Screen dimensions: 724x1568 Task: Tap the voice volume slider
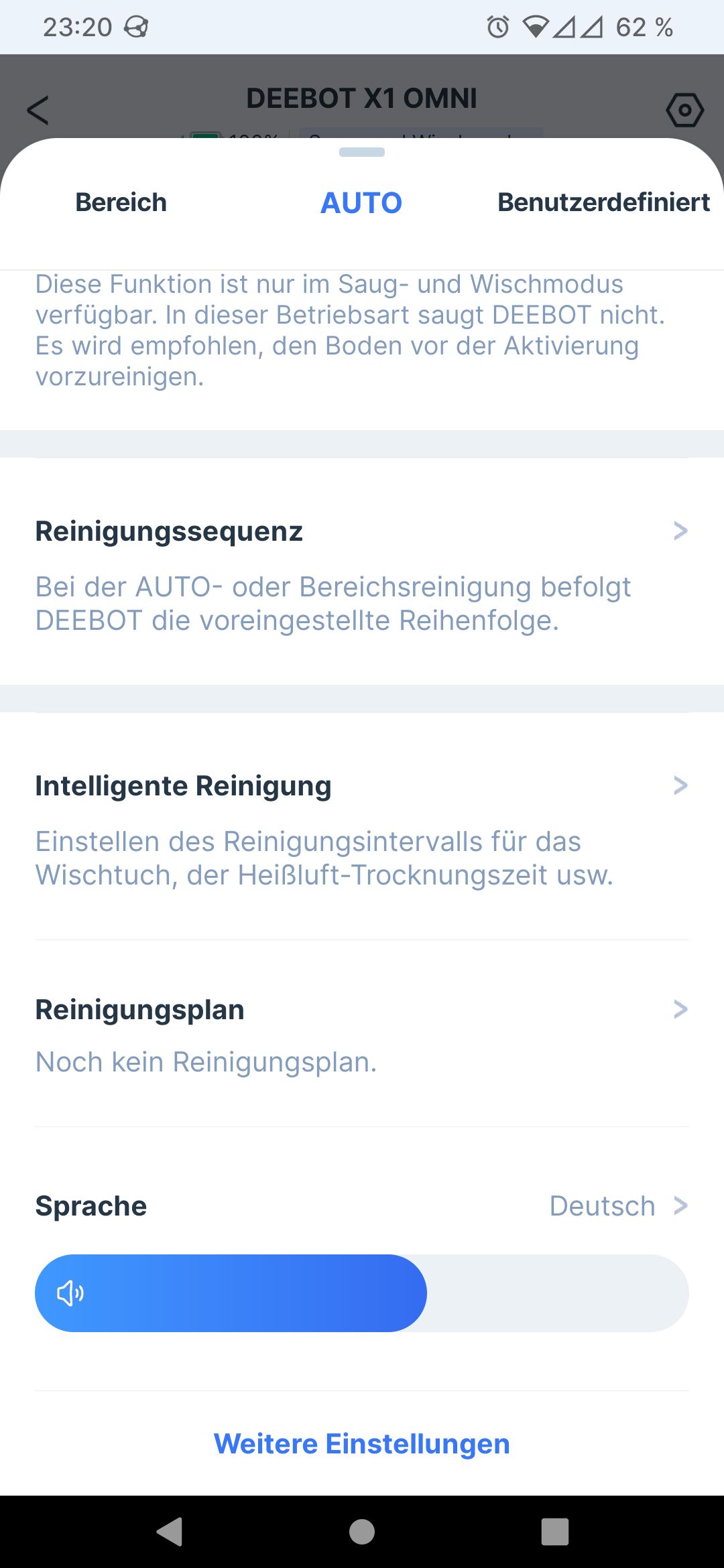(x=362, y=1293)
